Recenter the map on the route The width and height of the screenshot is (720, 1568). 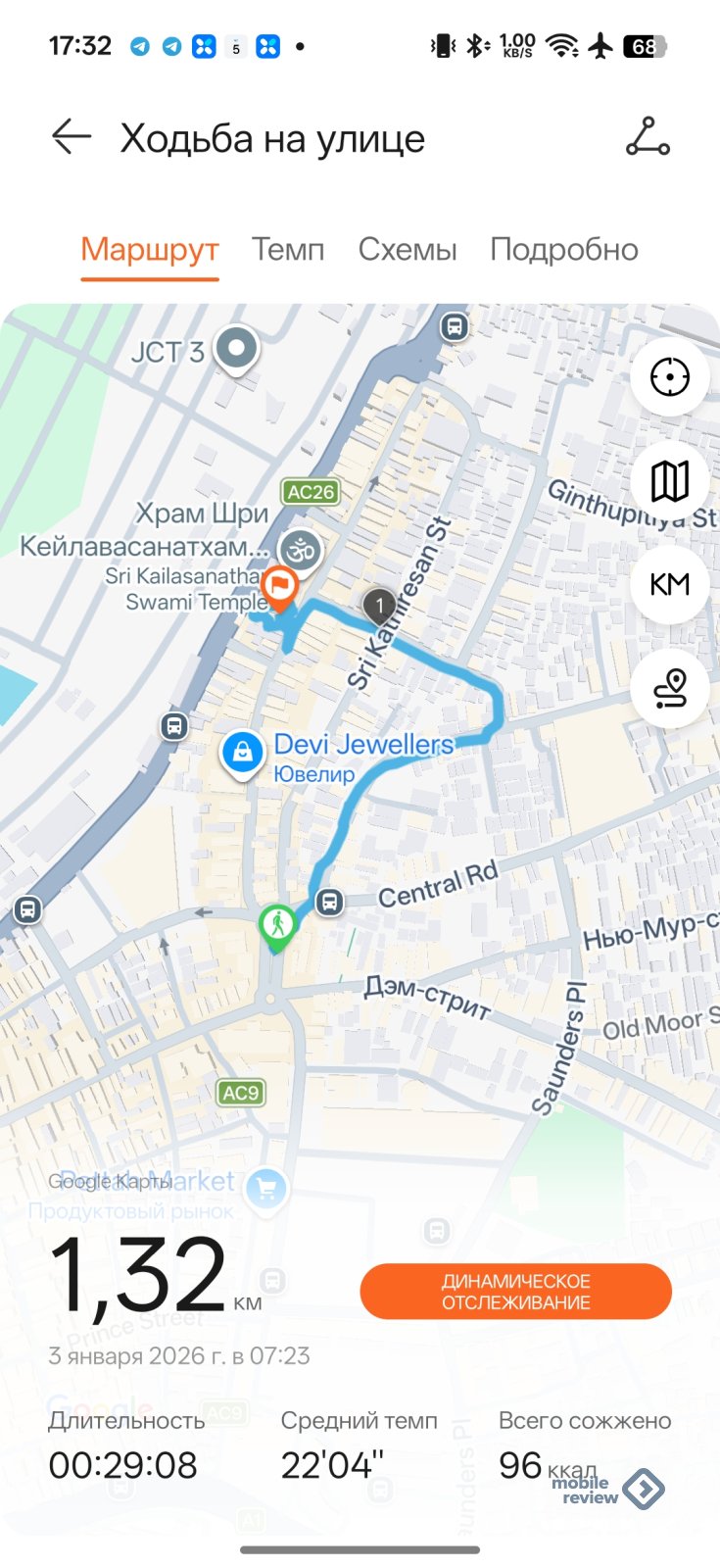coord(670,377)
